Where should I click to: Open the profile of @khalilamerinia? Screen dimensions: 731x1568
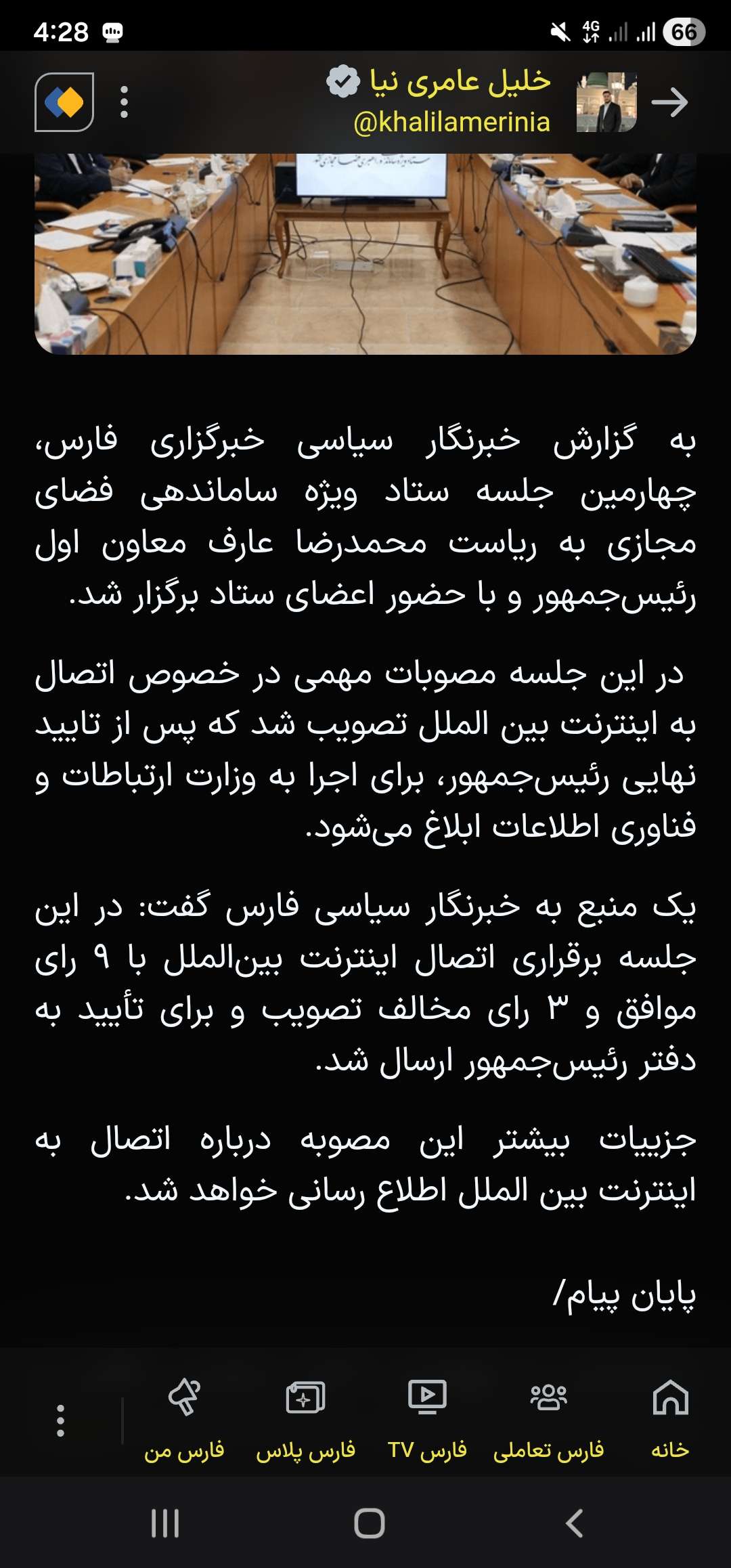point(451,122)
